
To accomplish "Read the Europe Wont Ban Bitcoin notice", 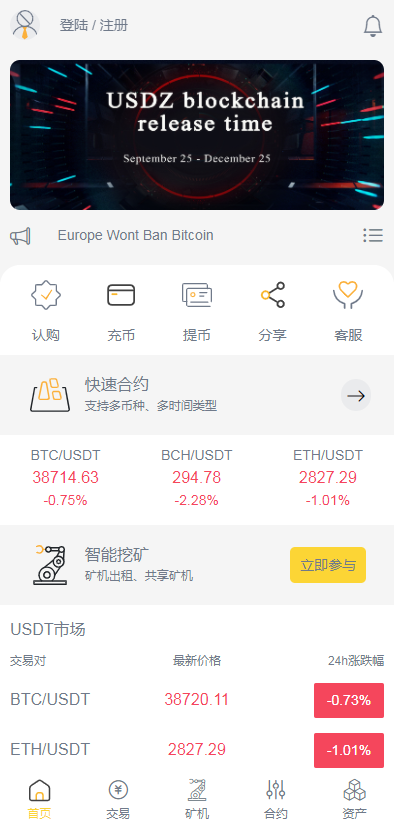I will tap(136, 235).
